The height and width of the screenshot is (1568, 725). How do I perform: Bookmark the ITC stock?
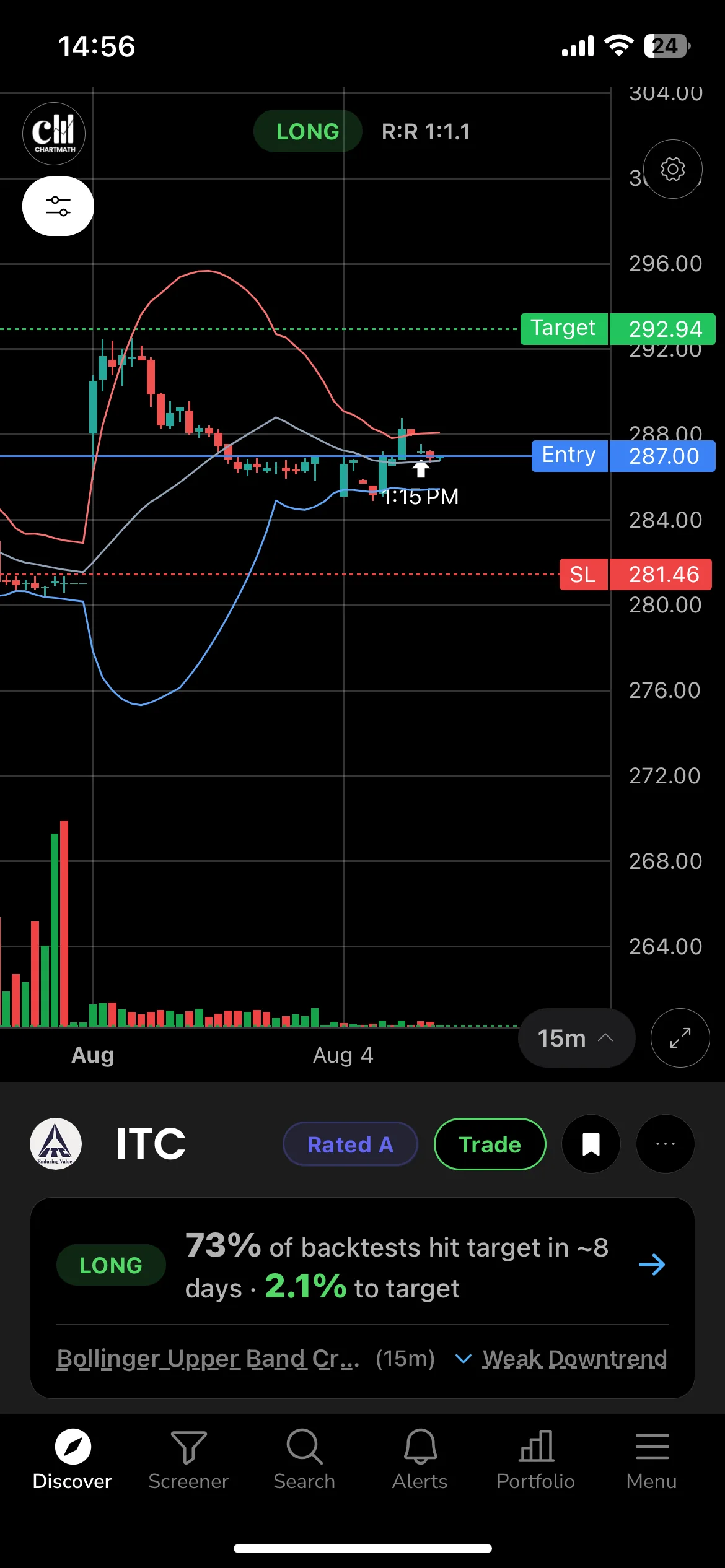(591, 1144)
